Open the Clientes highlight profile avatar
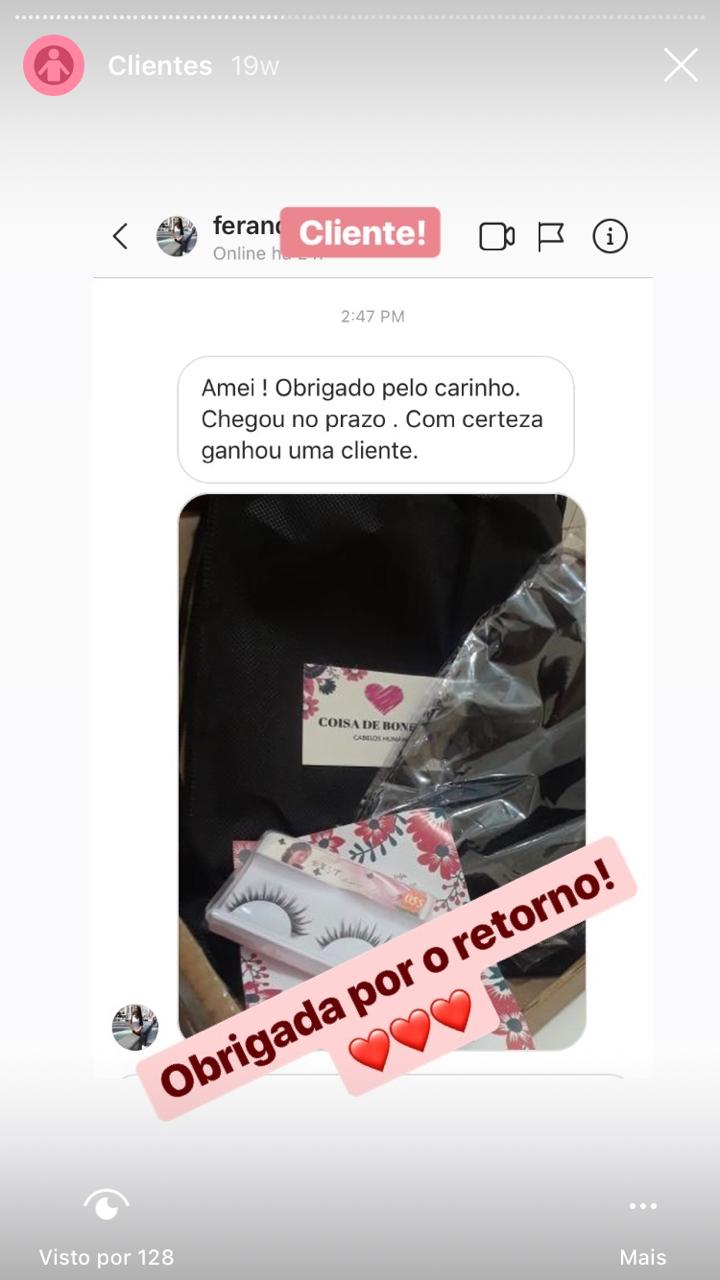 [54, 66]
